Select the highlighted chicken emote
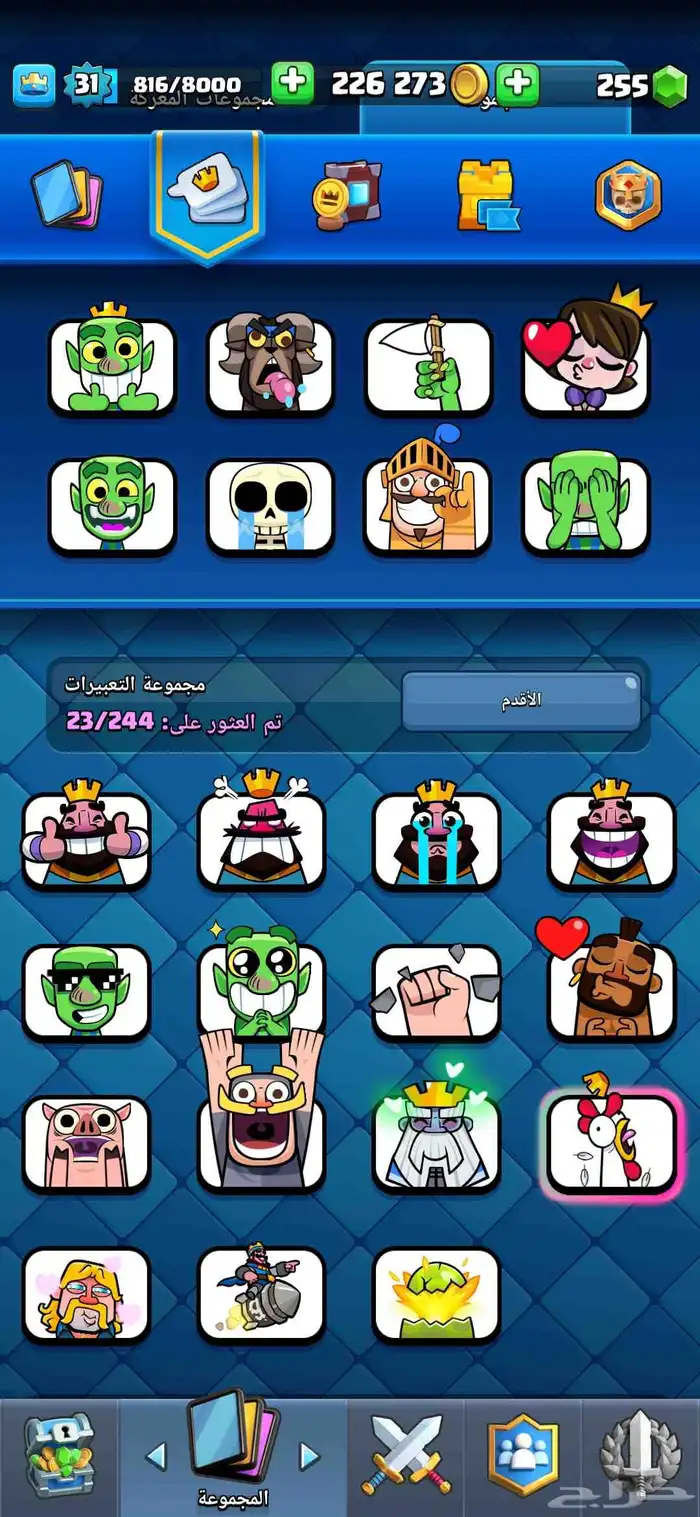Screen dimensions: 700x1517 [611, 1142]
